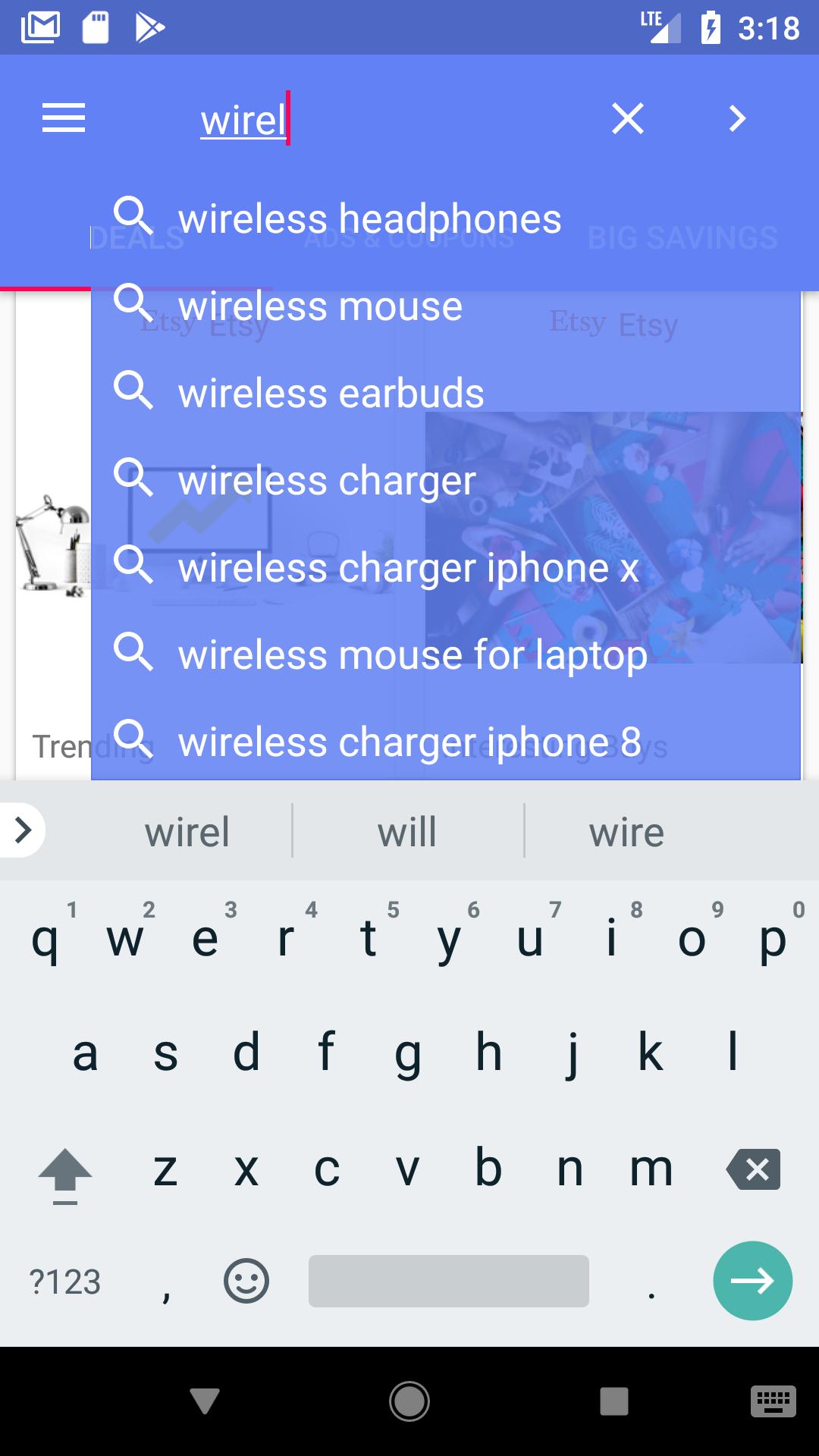The height and width of the screenshot is (1456, 819).
Task: Choose the keyboard suggestion 'will'
Action: [x=407, y=832]
